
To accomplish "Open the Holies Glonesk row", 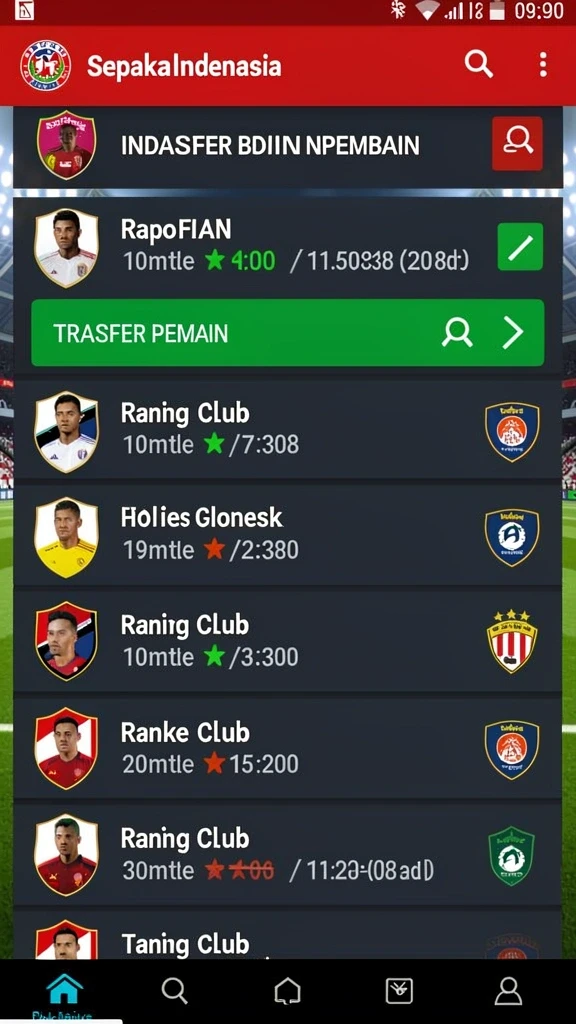I will tap(287, 535).
